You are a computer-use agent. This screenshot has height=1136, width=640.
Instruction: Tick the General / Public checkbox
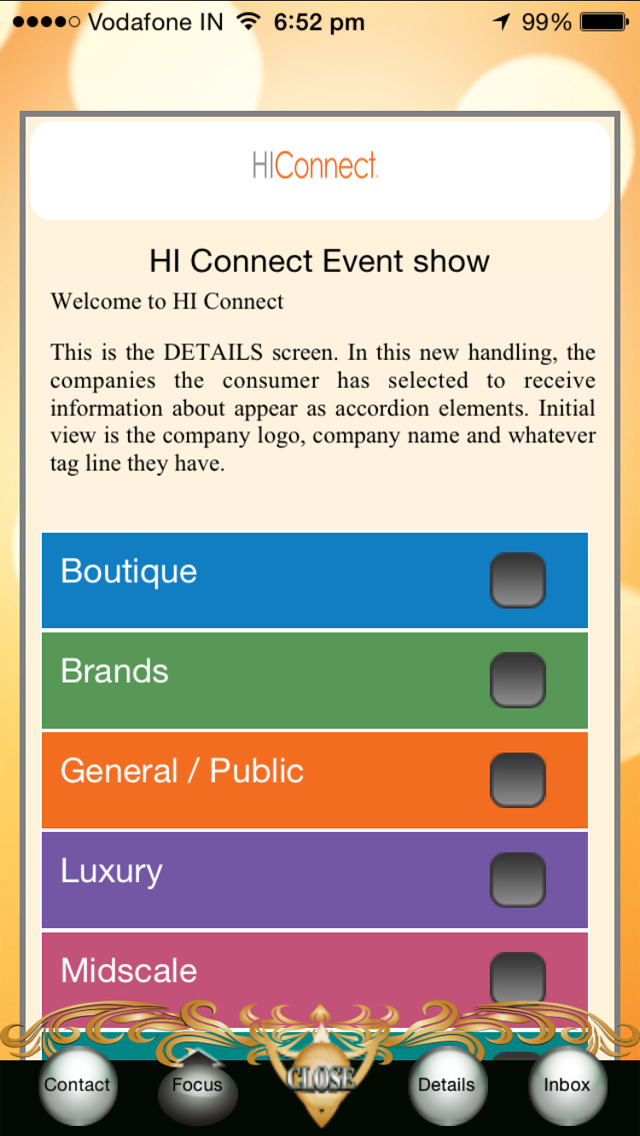point(517,780)
